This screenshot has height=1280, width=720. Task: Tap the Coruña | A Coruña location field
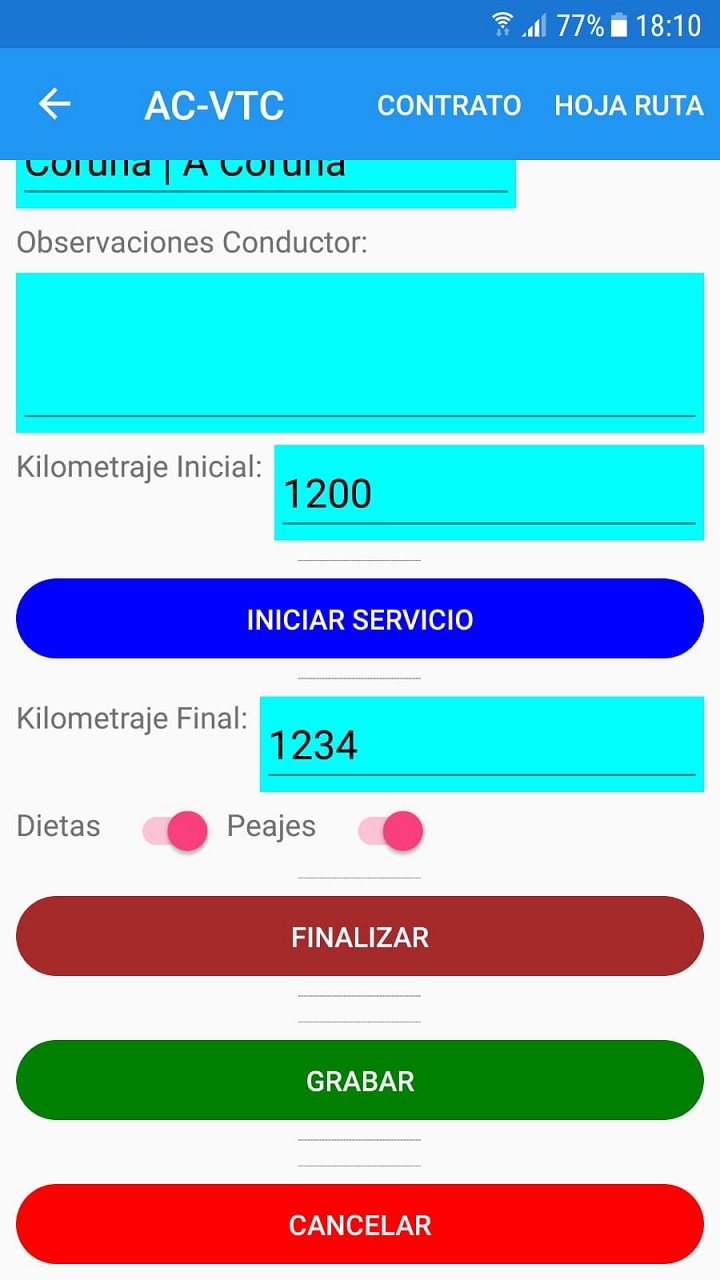point(265,175)
